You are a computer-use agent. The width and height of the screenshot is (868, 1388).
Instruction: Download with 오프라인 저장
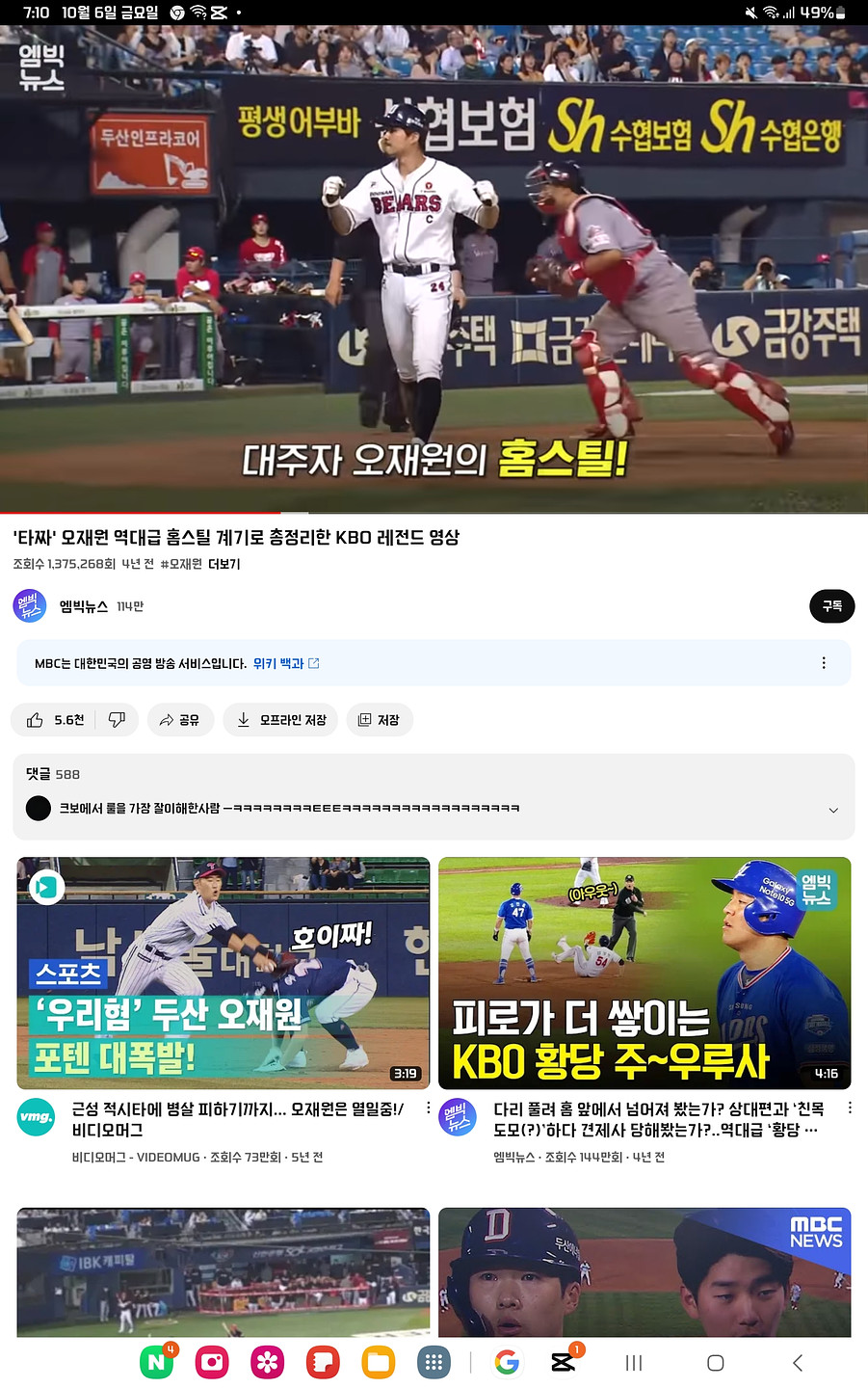tap(280, 720)
